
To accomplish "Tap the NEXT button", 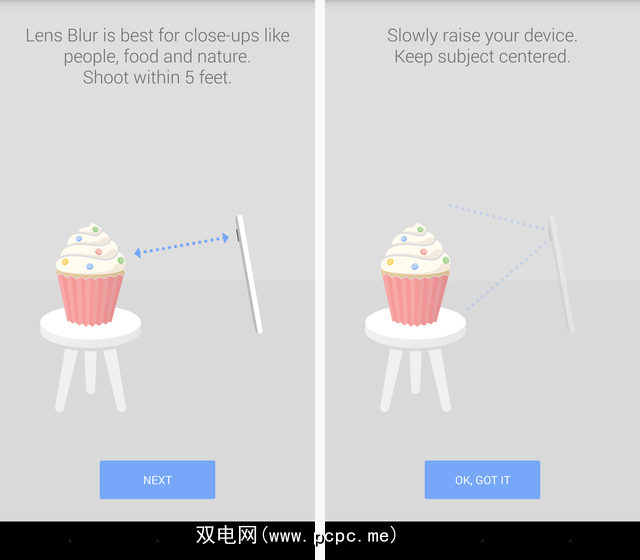I will 157,480.
